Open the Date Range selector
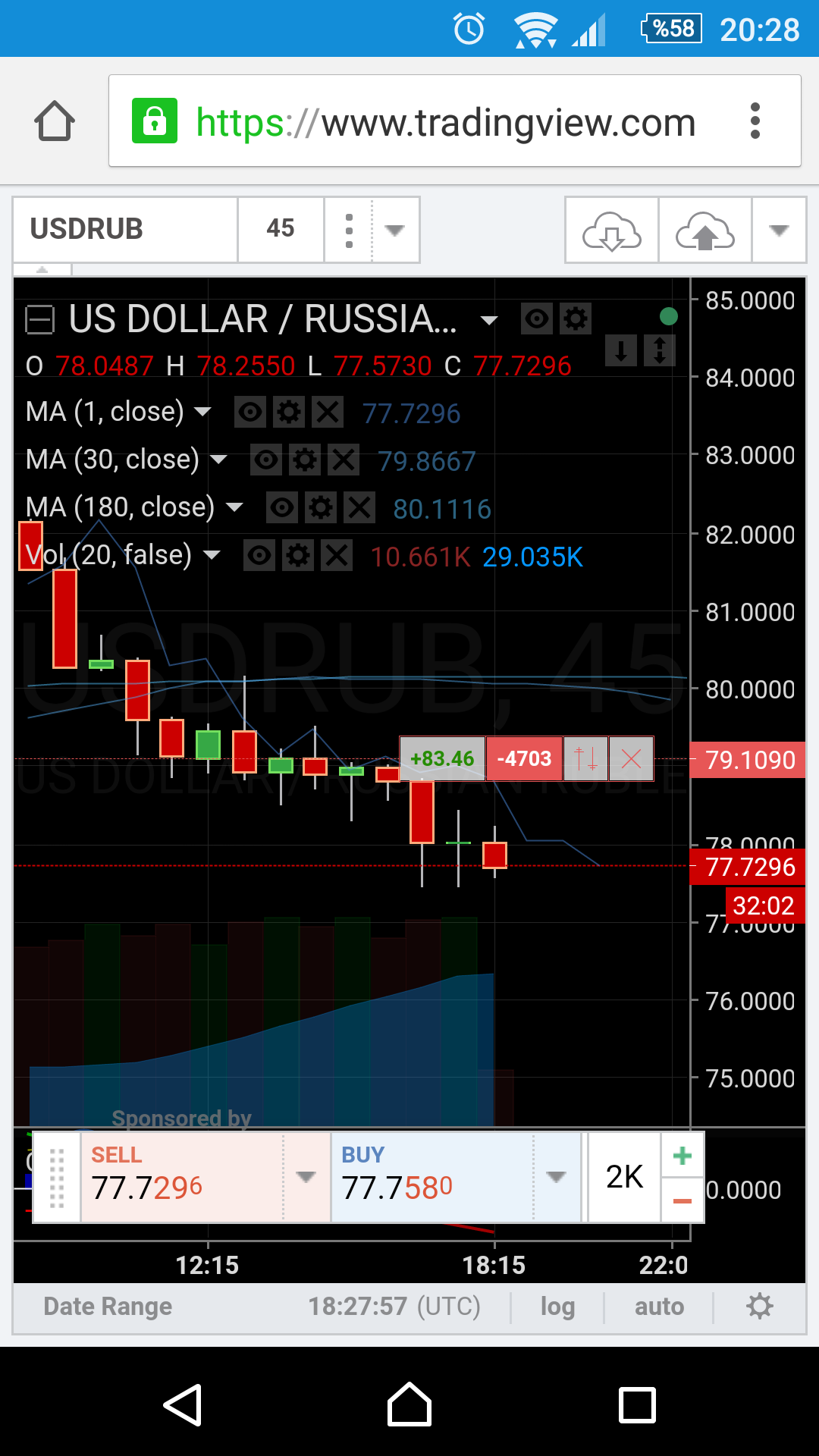819x1456 pixels. coord(108,1307)
